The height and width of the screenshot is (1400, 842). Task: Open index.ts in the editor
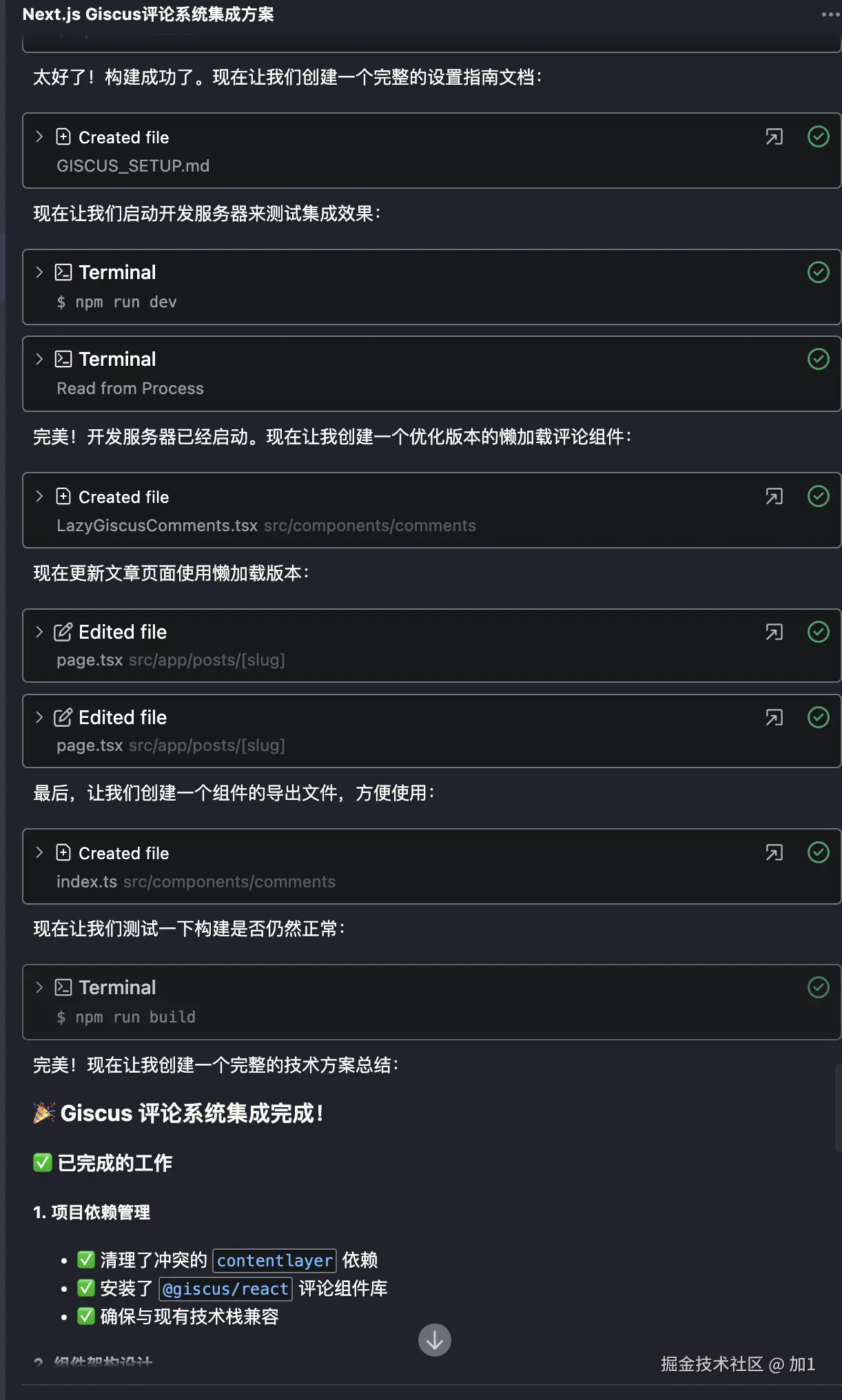[774, 853]
